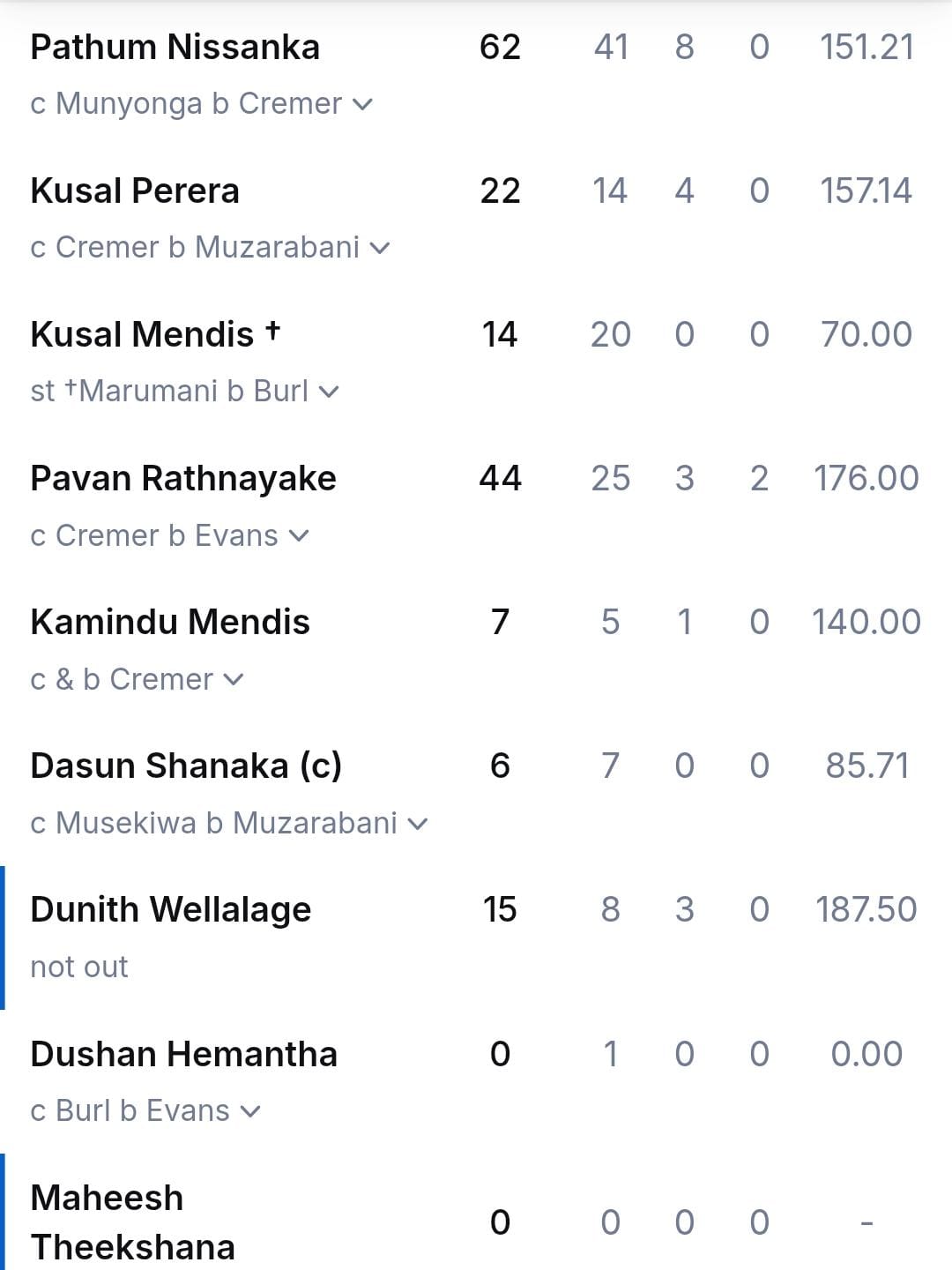Open Pavan Rathnayake's player profile
Viewport: 952px width, 1270px height.
pos(183,478)
